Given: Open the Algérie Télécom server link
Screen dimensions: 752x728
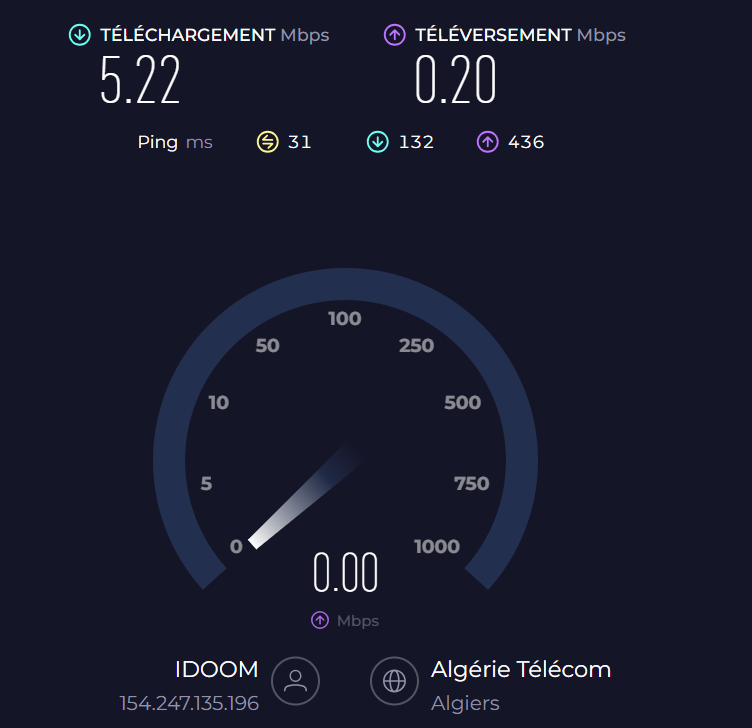Looking at the screenshot, I should (x=520, y=669).
